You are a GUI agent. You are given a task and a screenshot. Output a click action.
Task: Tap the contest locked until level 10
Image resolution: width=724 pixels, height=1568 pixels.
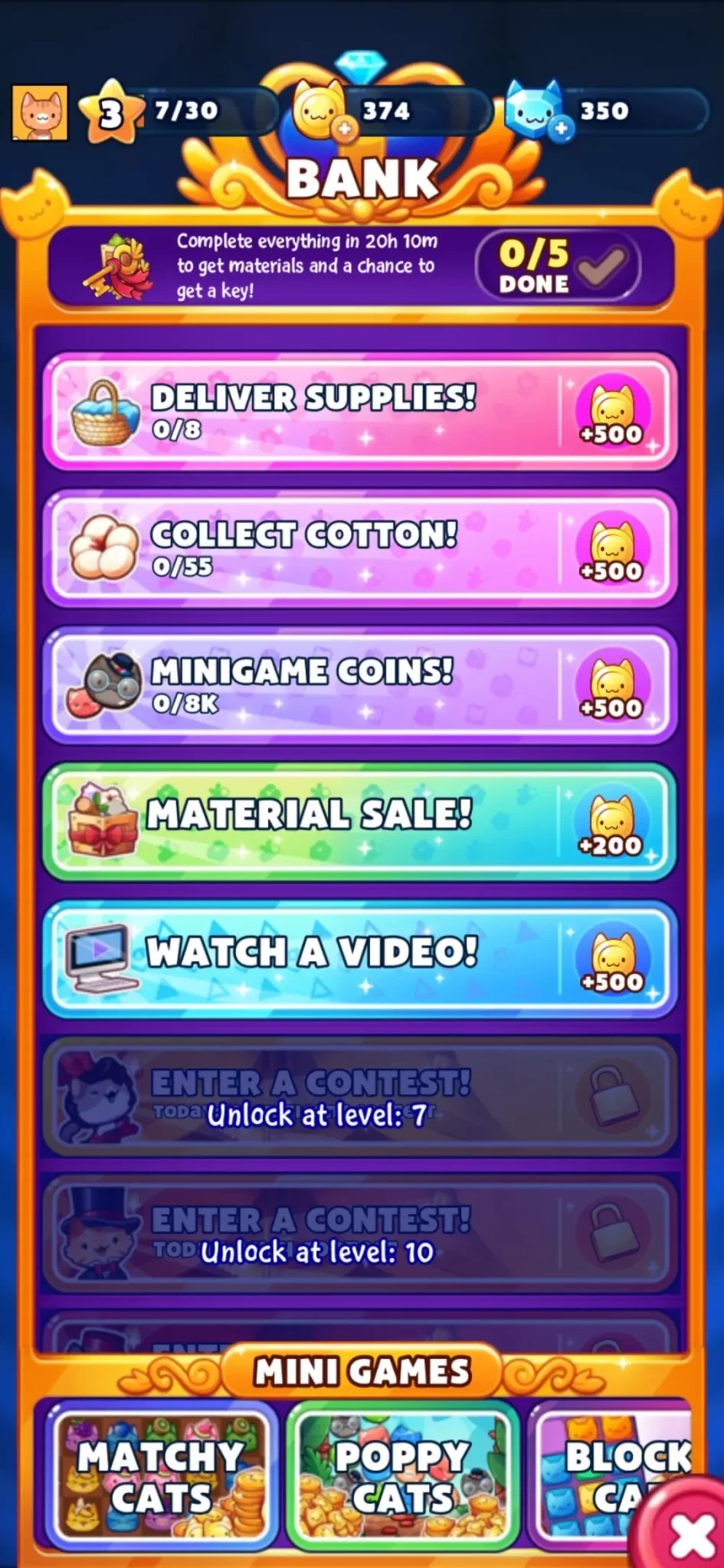(360, 1233)
